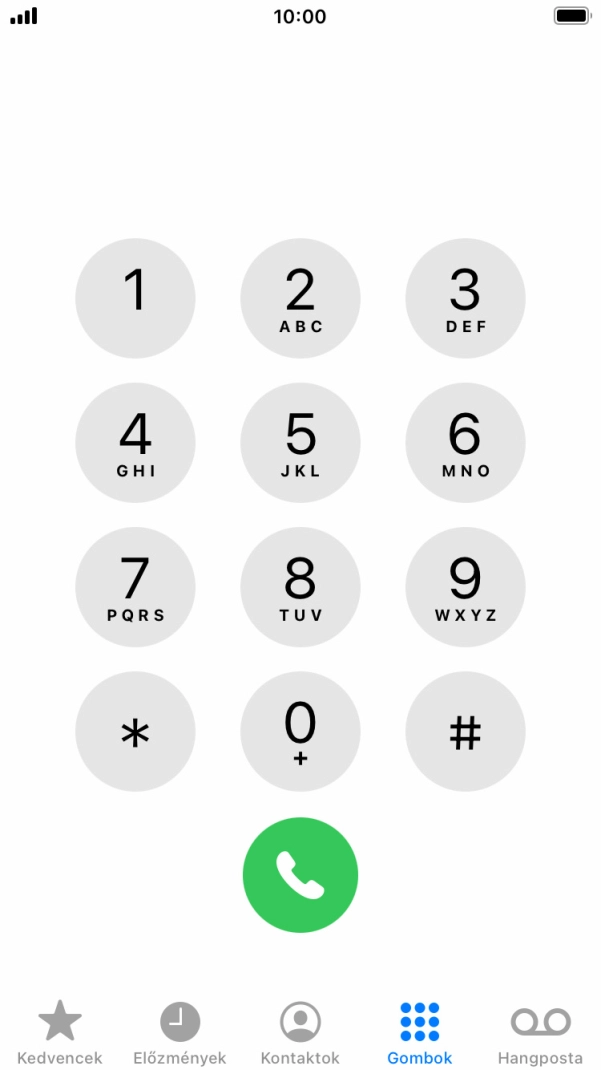Tap the 2 ABC key

coord(300,298)
